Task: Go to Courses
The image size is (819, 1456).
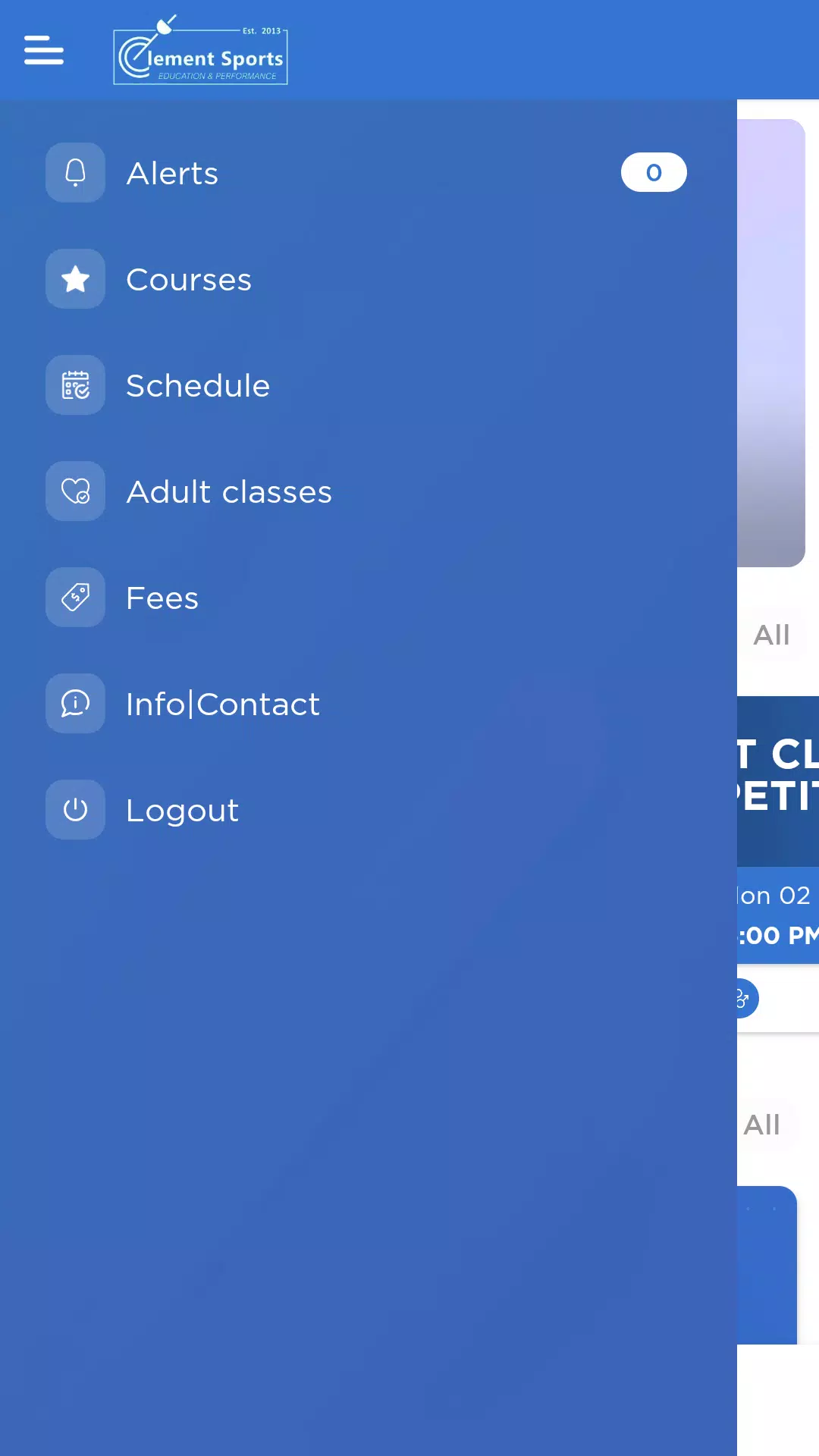Action: (188, 279)
